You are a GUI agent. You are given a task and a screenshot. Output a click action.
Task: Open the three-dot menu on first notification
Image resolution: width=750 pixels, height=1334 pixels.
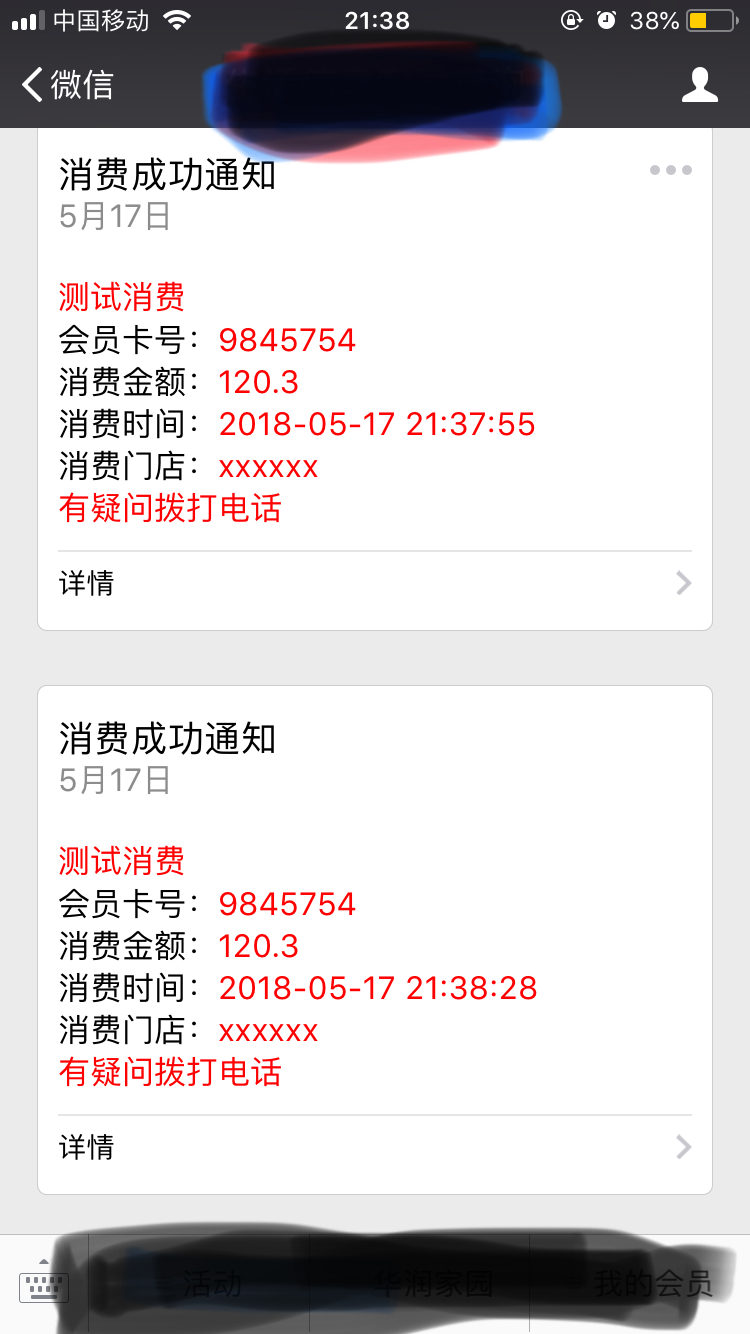670,170
